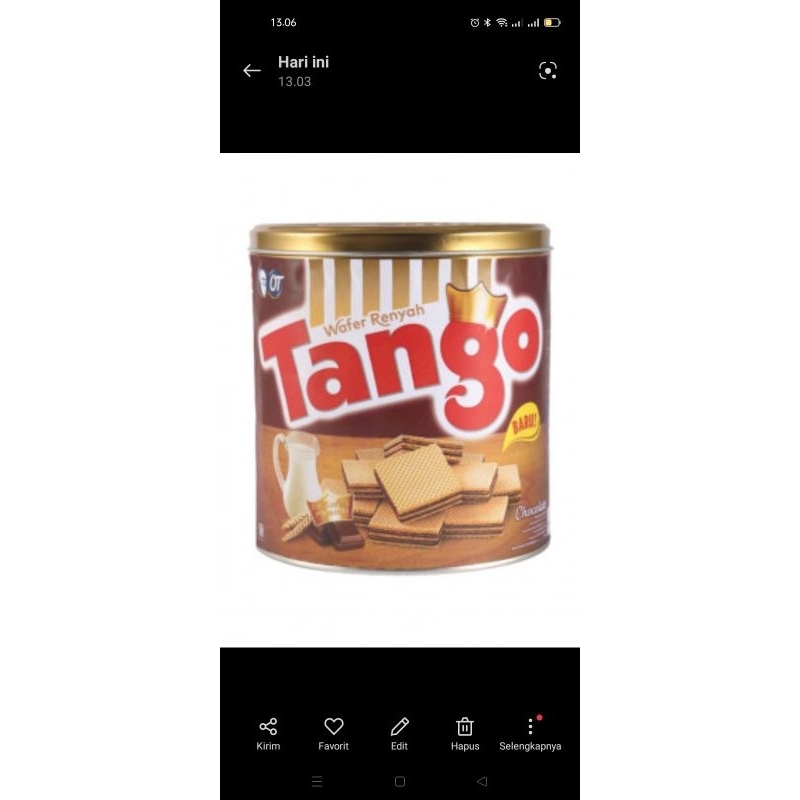Open the image recognition lens icon
The image size is (800, 800).
click(x=547, y=71)
